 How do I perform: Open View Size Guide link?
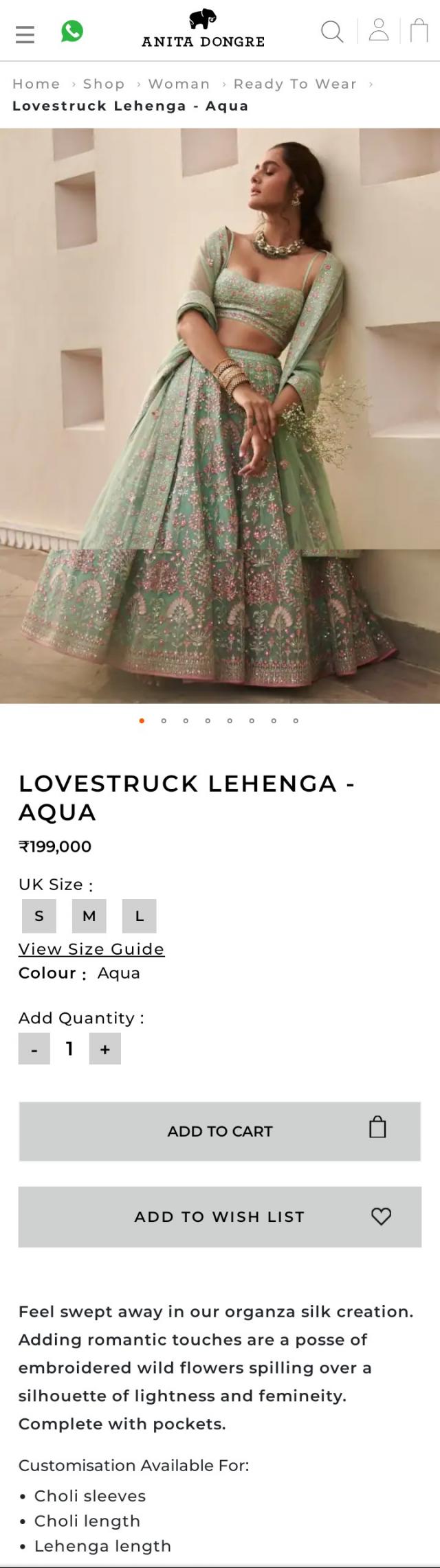pos(91,948)
